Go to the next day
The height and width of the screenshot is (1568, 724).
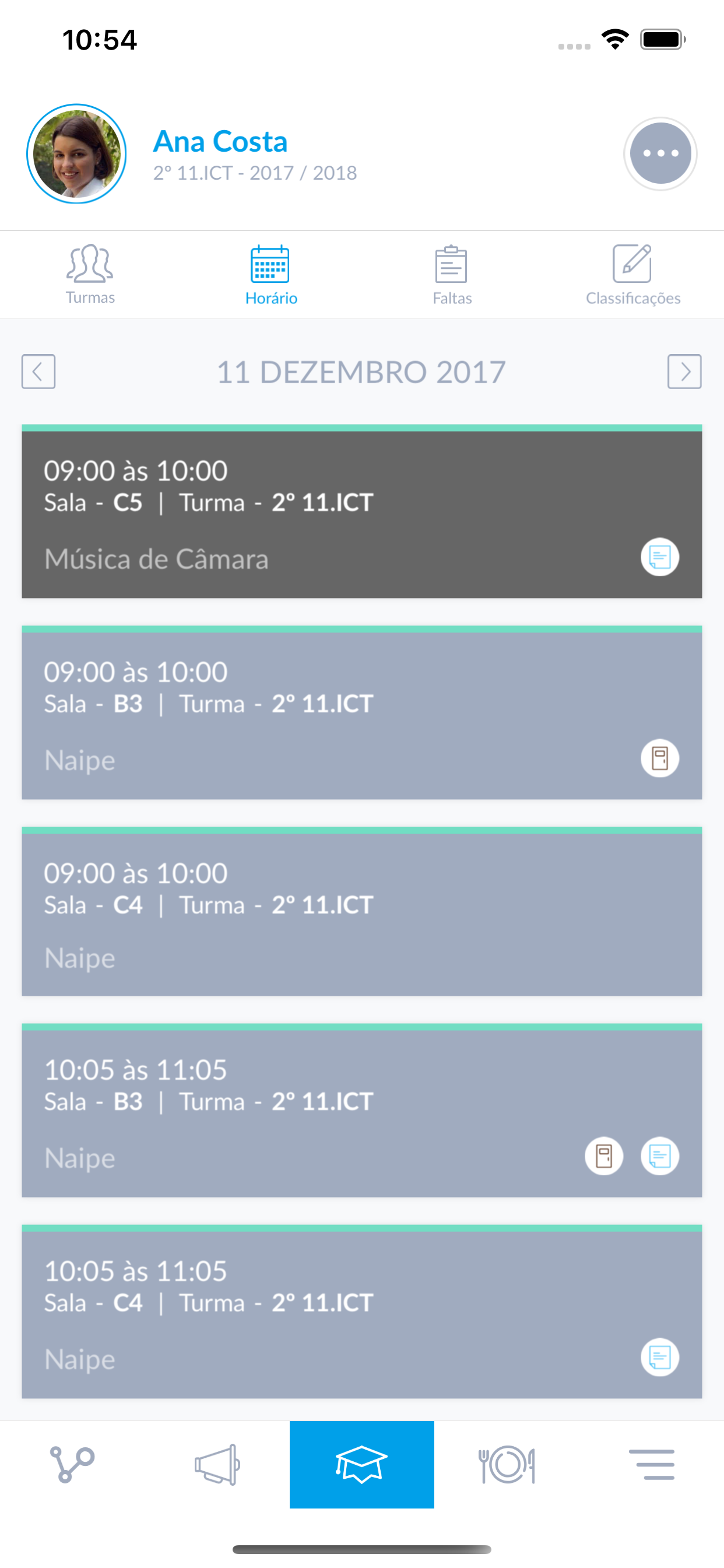(x=684, y=372)
